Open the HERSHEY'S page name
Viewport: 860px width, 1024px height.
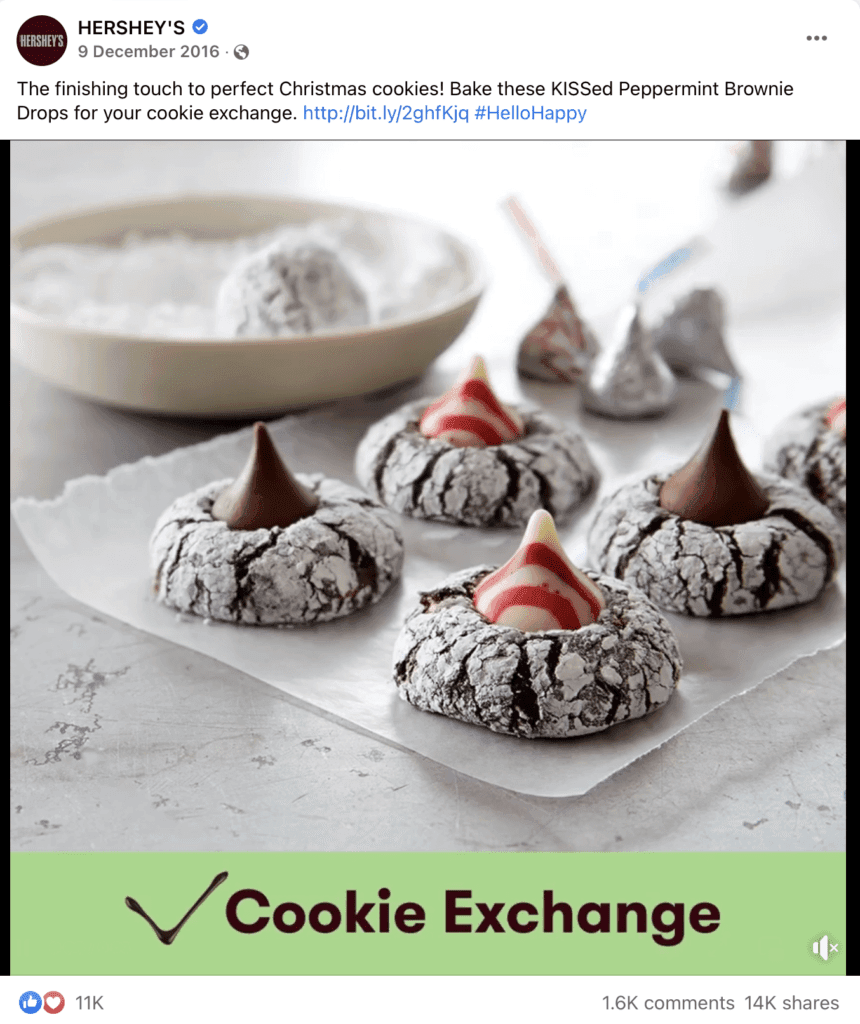pyautogui.click(x=131, y=28)
